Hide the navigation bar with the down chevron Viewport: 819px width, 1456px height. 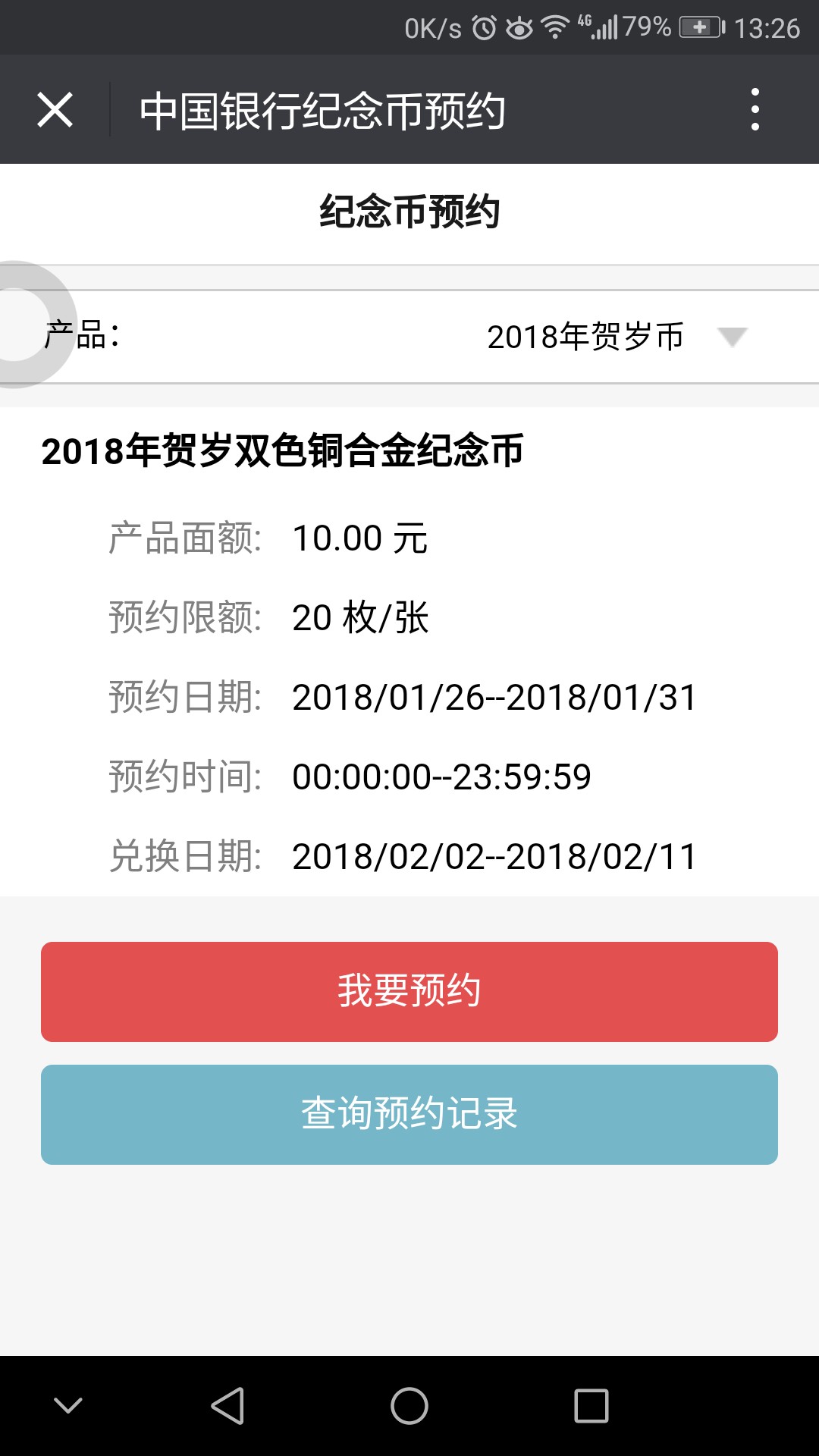tap(68, 1406)
